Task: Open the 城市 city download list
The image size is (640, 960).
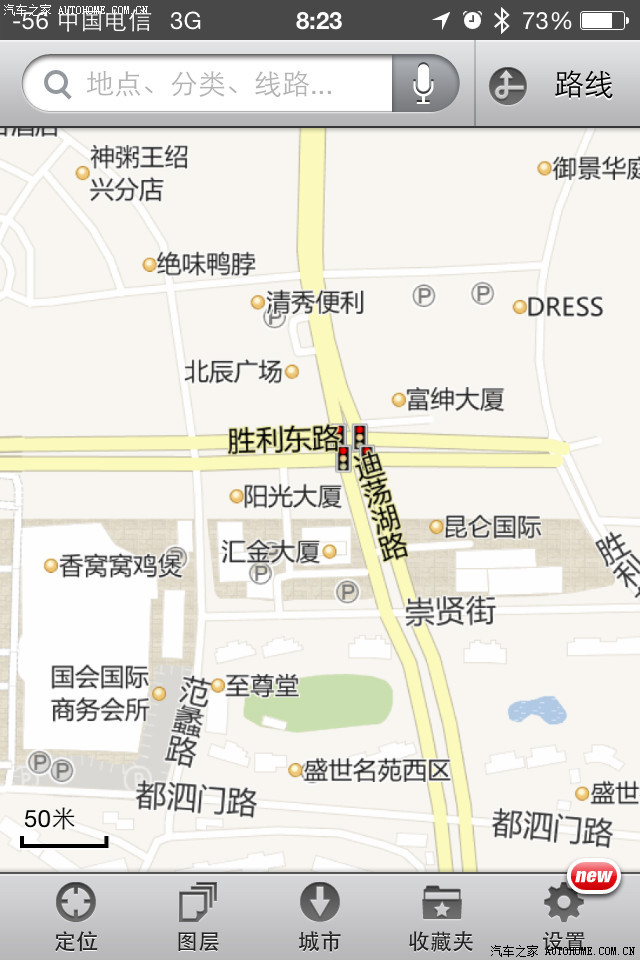Action: pyautogui.click(x=319, y=915)
